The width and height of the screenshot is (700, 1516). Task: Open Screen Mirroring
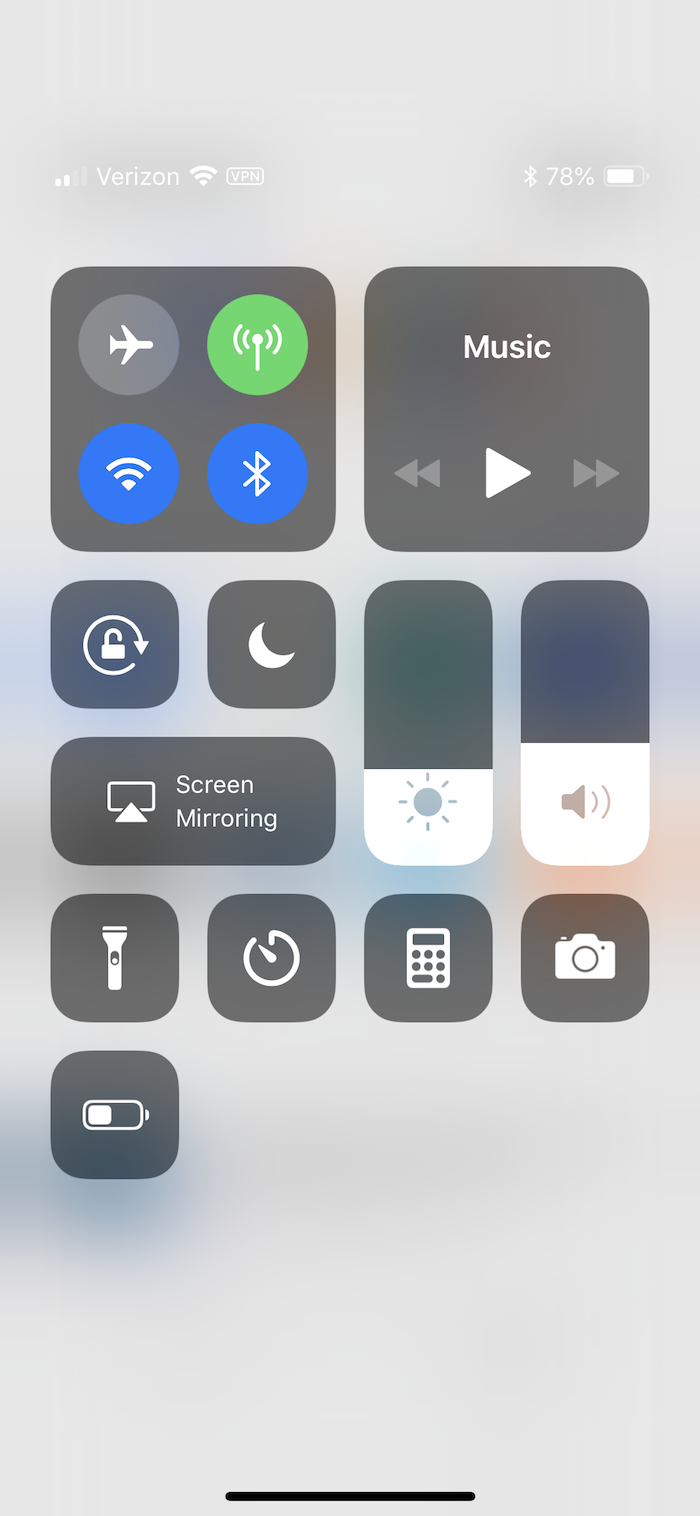[193, 801]
